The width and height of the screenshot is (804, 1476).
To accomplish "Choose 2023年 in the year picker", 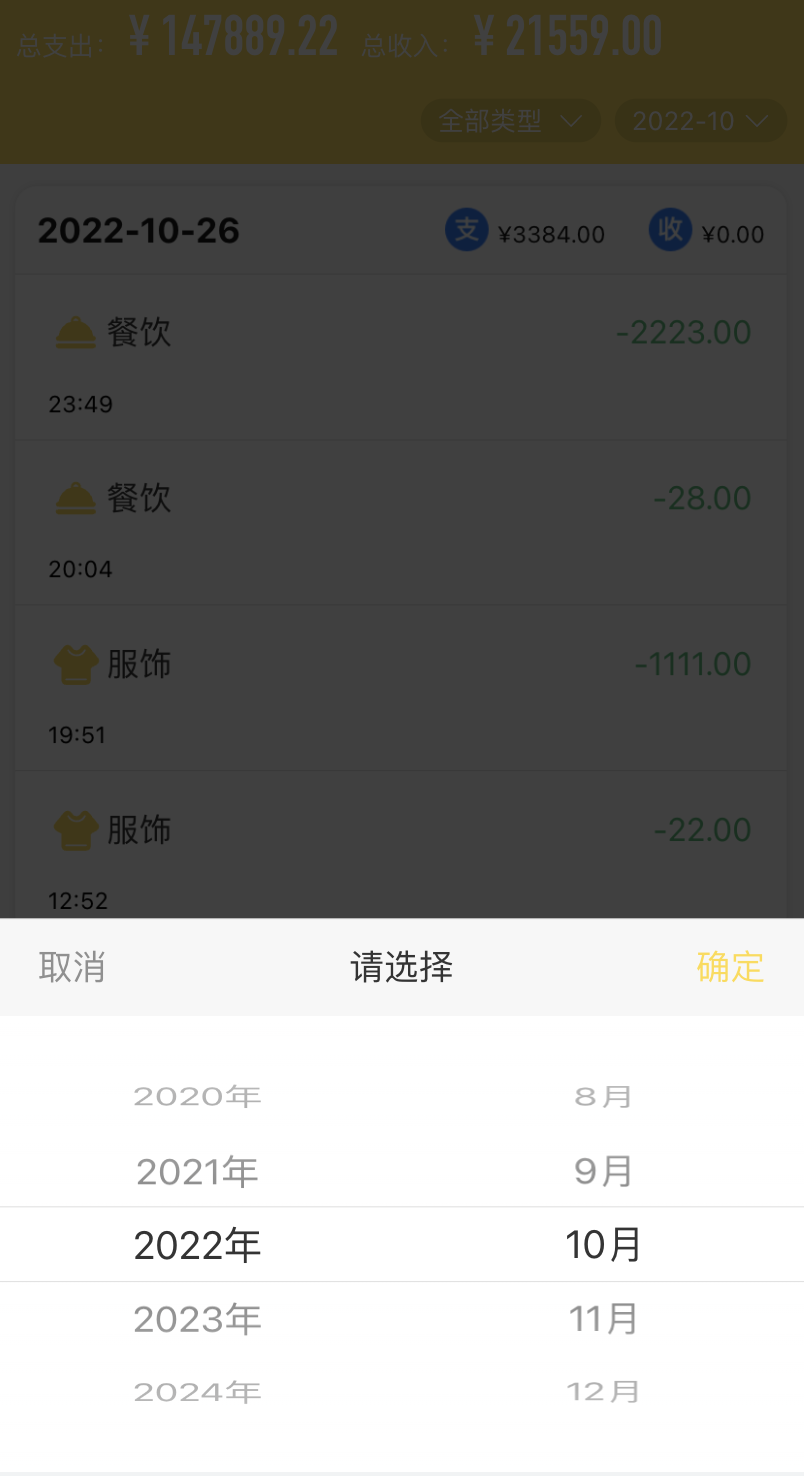I will pyautogui.click(x=198, y=1319).
